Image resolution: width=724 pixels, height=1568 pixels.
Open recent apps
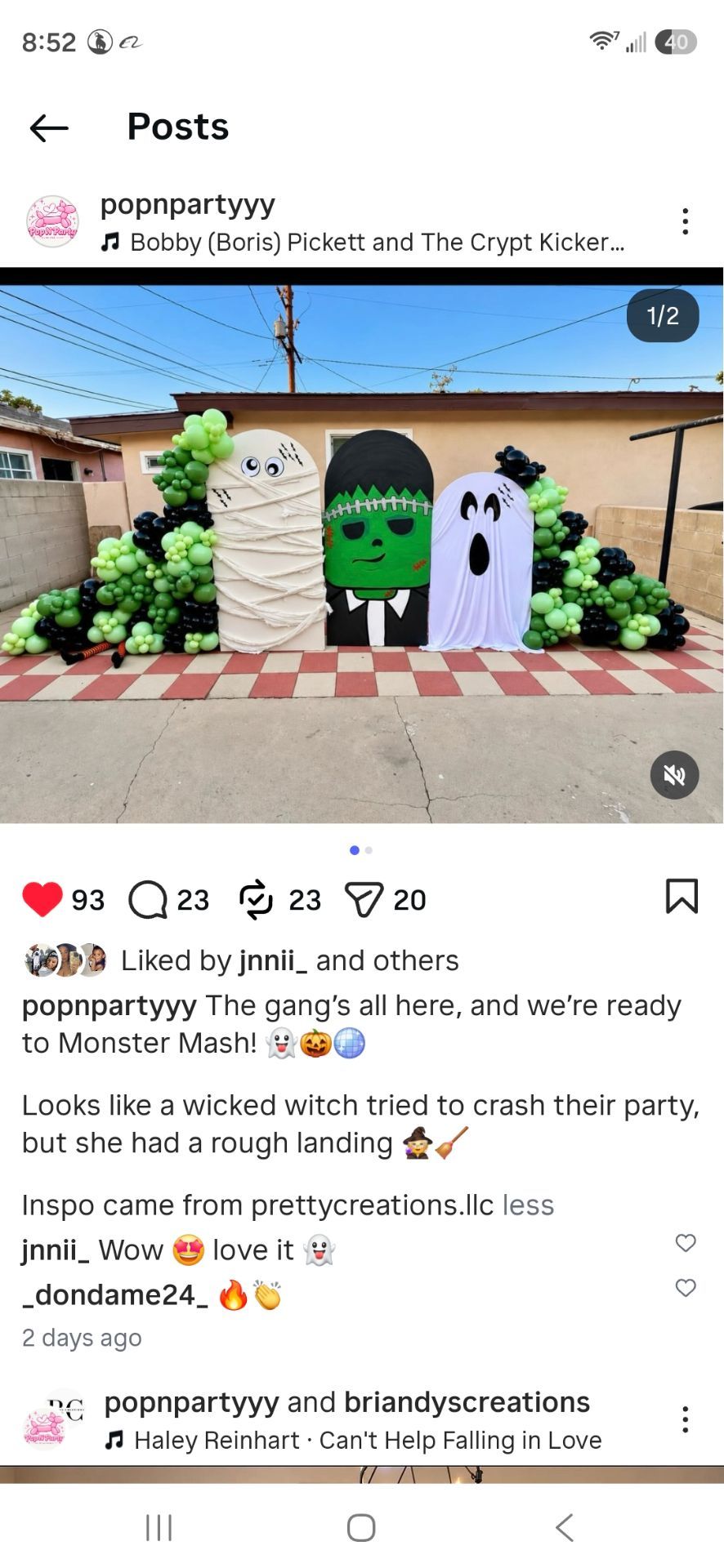click(x=159, y=1527)
